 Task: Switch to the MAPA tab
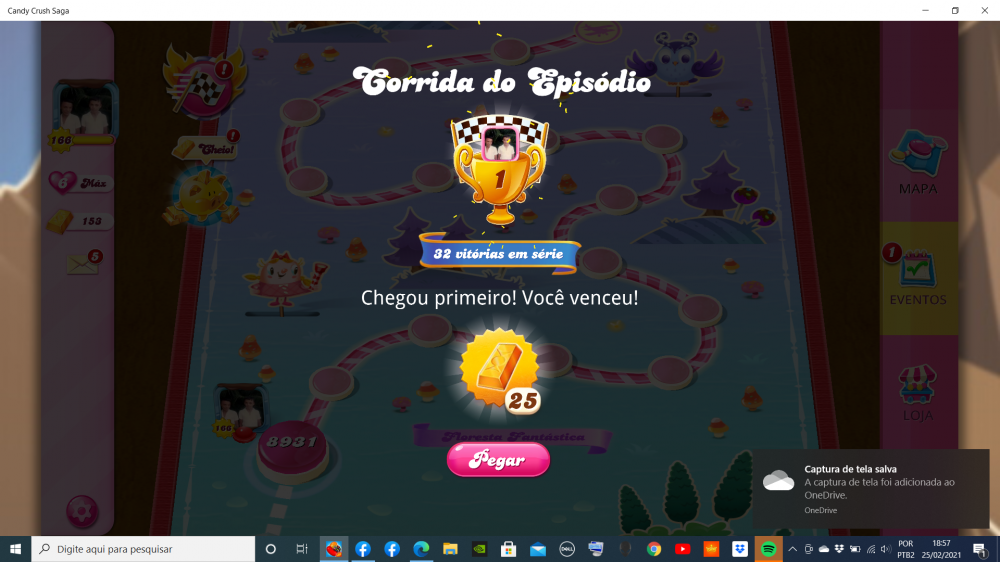[918, 166]
